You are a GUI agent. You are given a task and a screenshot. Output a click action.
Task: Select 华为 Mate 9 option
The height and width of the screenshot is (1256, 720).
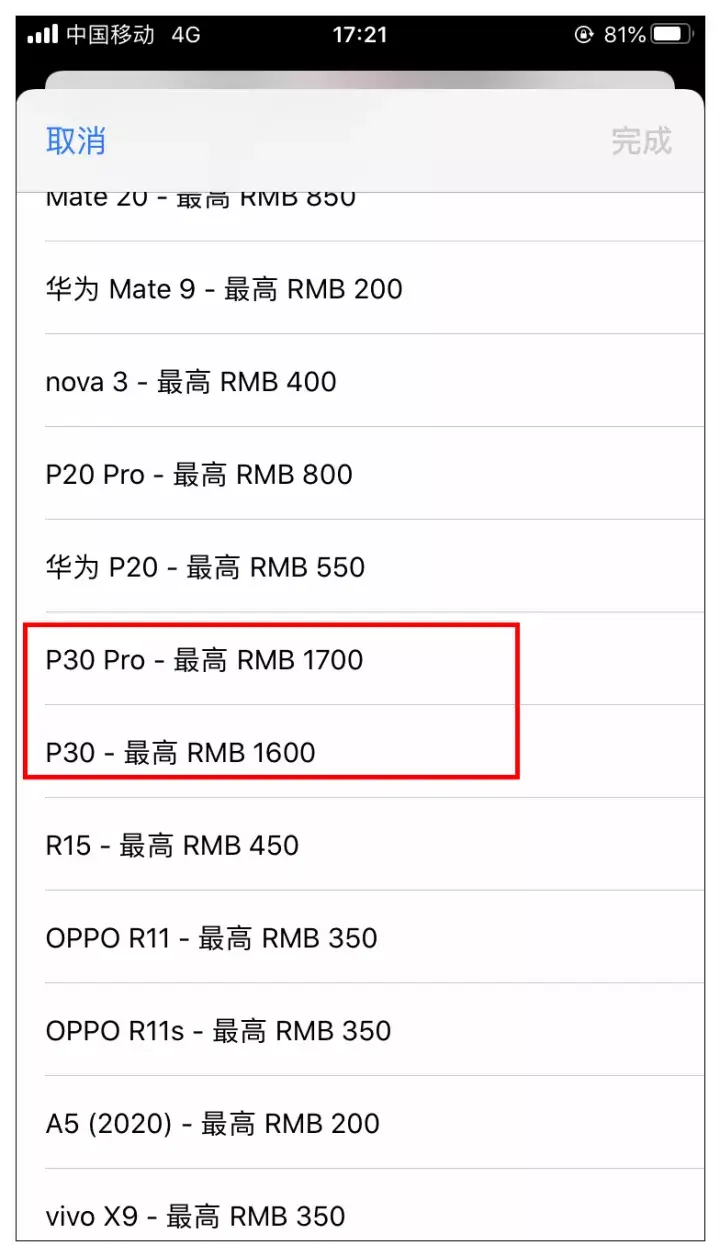(x=360, y=289)
